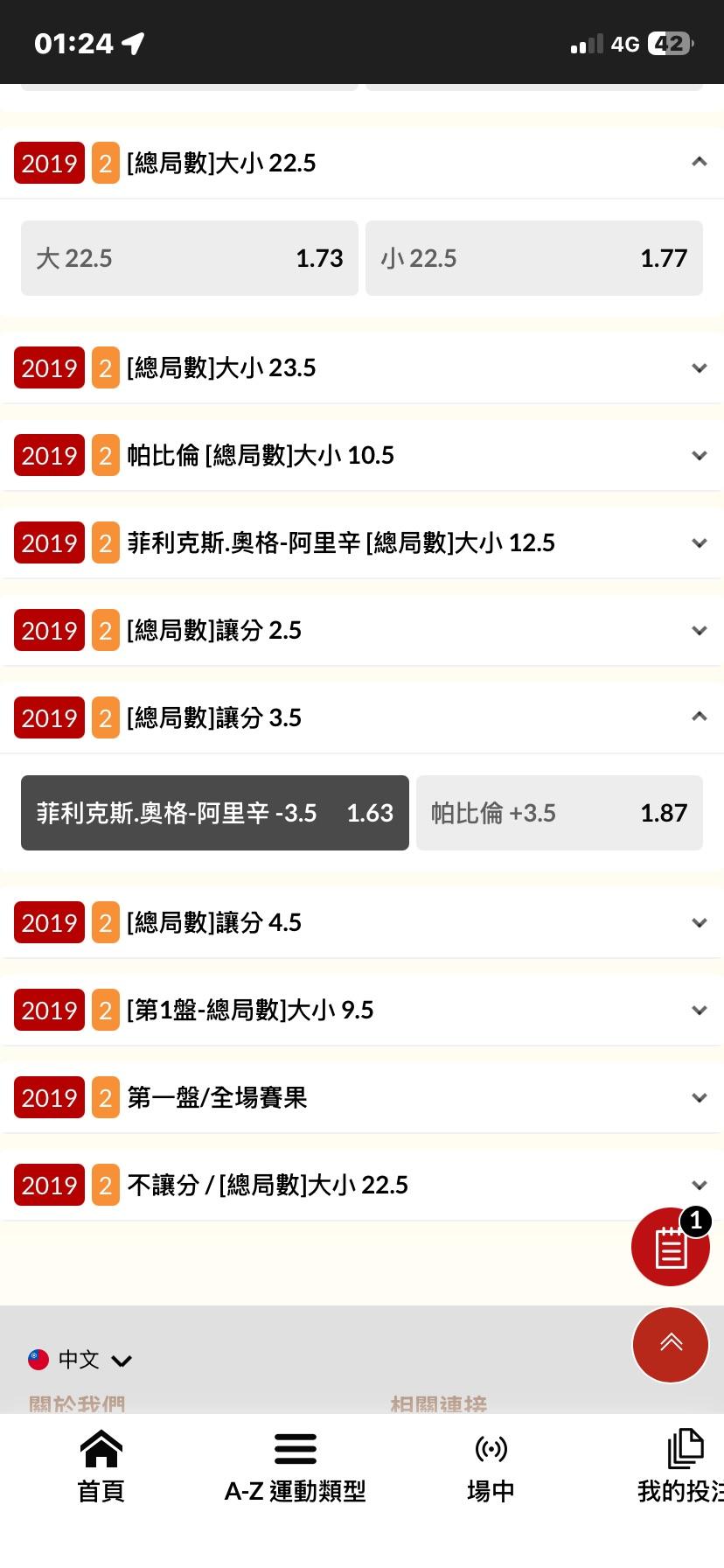Expand 菲利克斯.奧格-阿里辛 [總局數]大小 12.5 market

pyautogui.click(x=699, y=542)
